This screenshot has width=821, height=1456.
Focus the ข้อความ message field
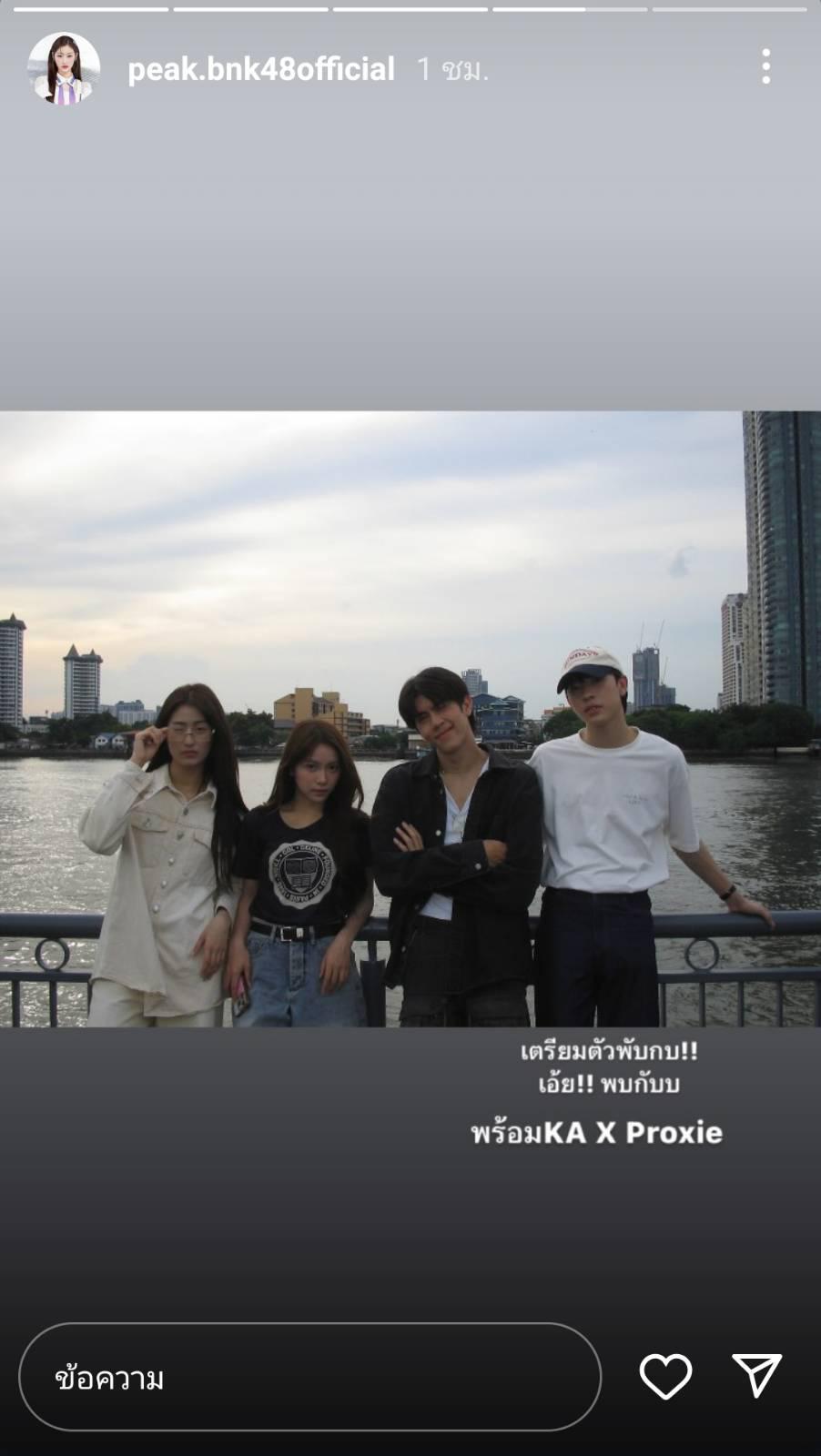[310, 1377]
